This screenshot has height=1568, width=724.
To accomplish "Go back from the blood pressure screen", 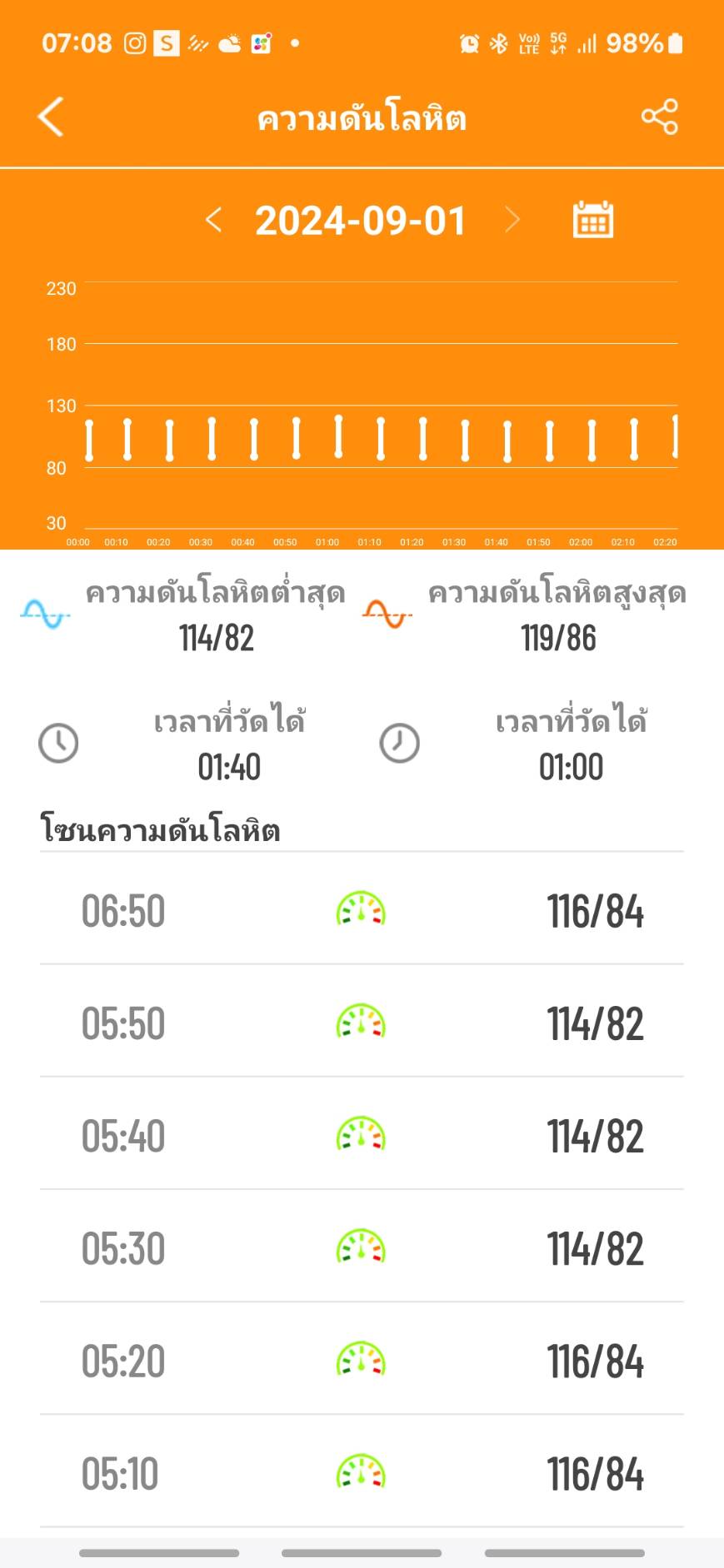I will point(51,117).
